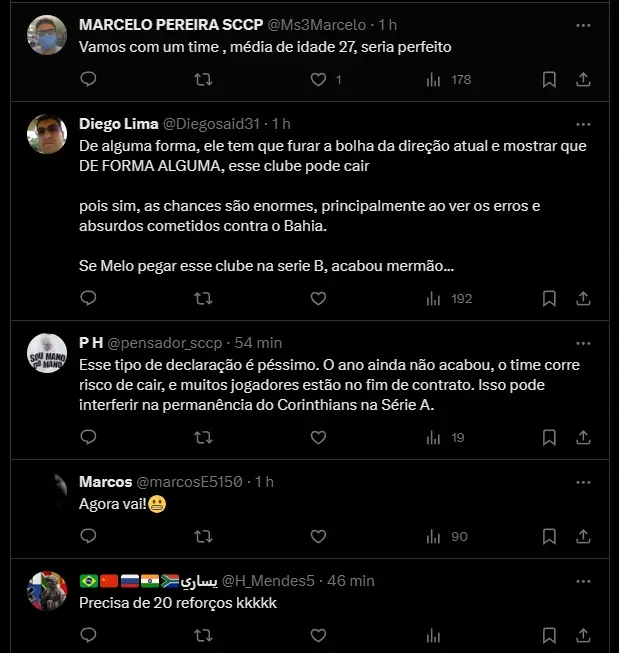Share Diego Lima's tweet
The width and height of the screenshot is (619, 653).
[584, 298]
